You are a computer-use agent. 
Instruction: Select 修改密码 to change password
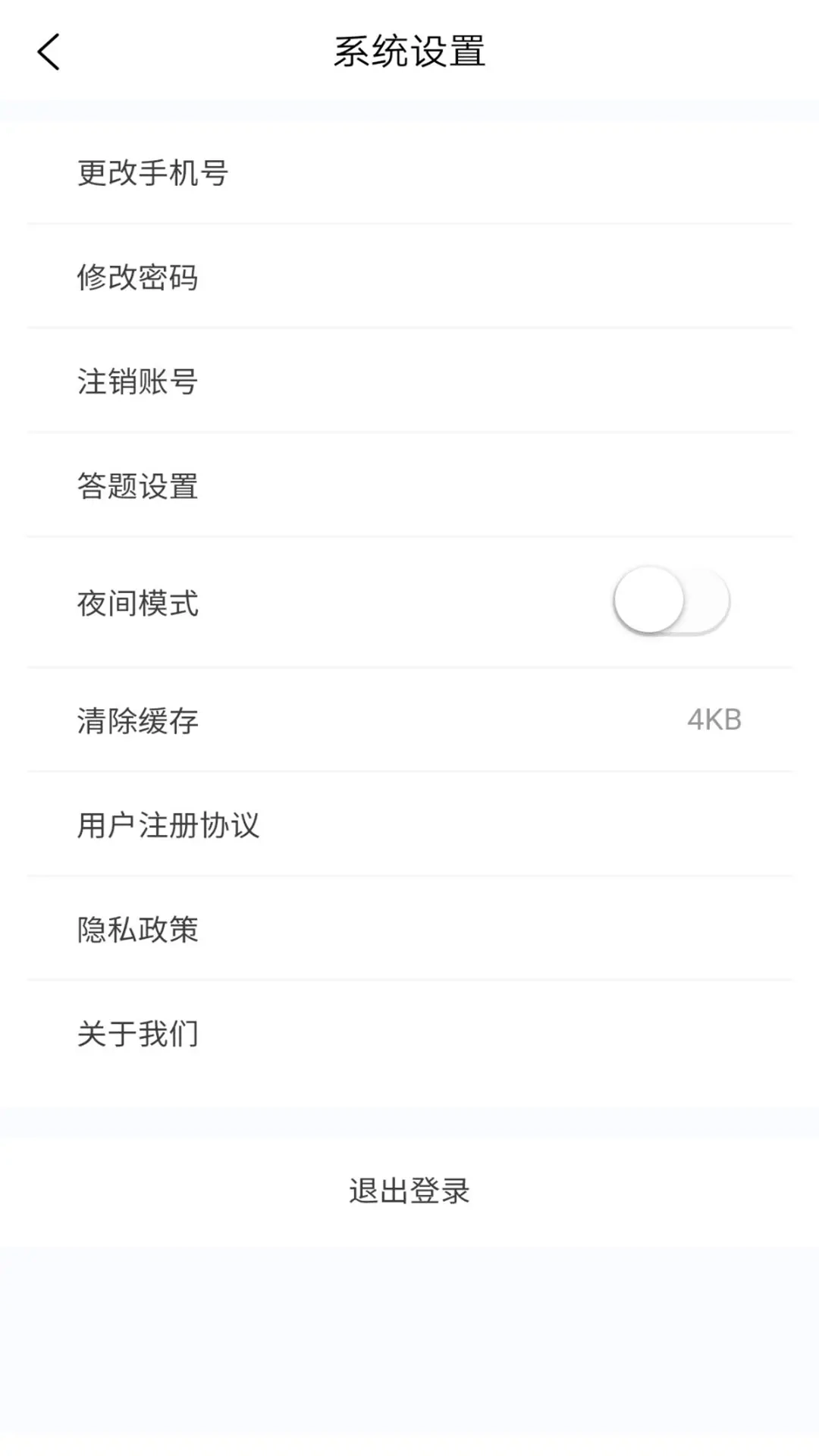pos(138,278)
